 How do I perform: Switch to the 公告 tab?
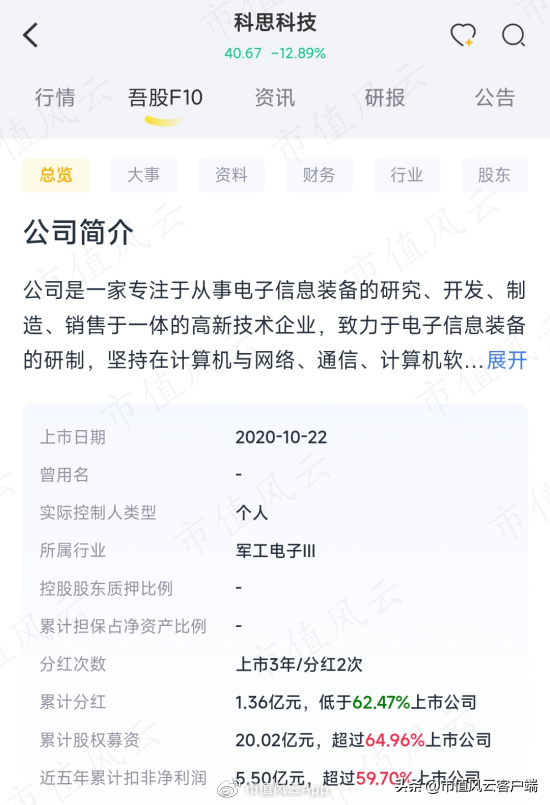point(495,98)
